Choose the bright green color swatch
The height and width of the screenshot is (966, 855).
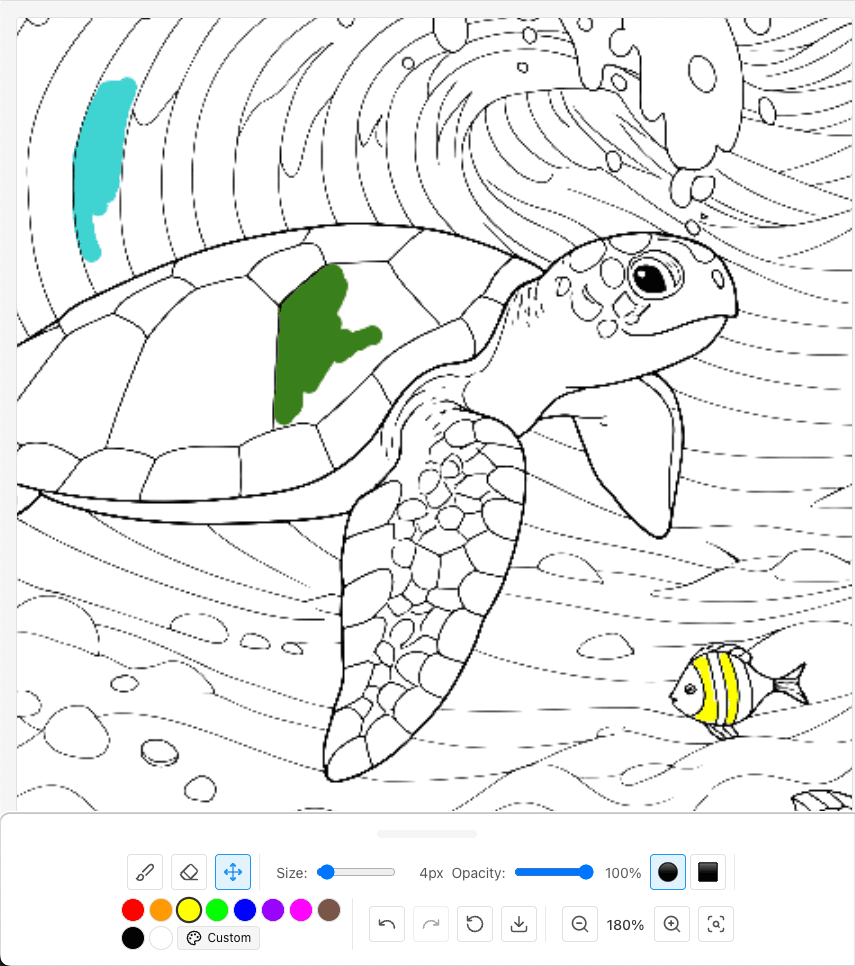217,910
